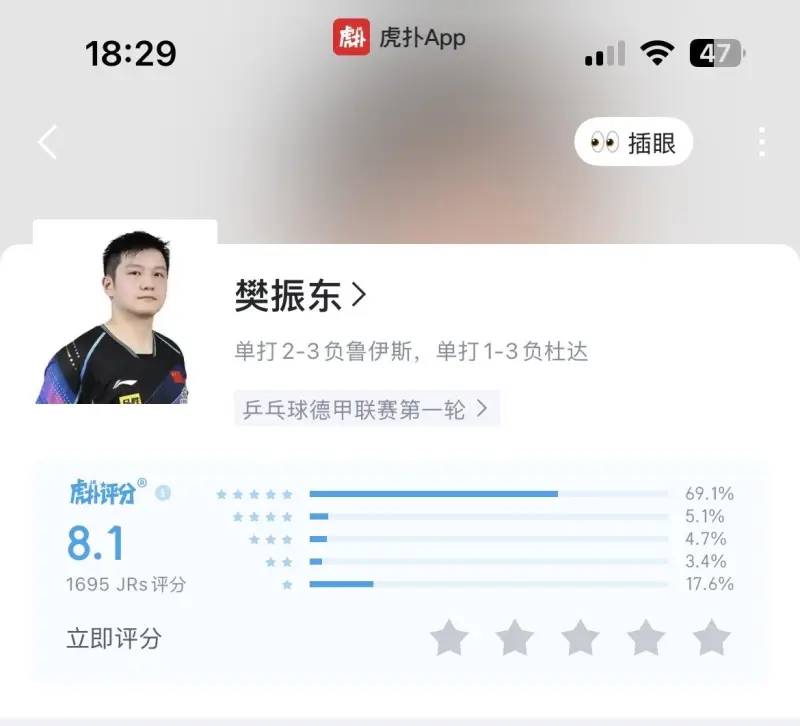Open the three-dot overflow menu

point(762,142)
